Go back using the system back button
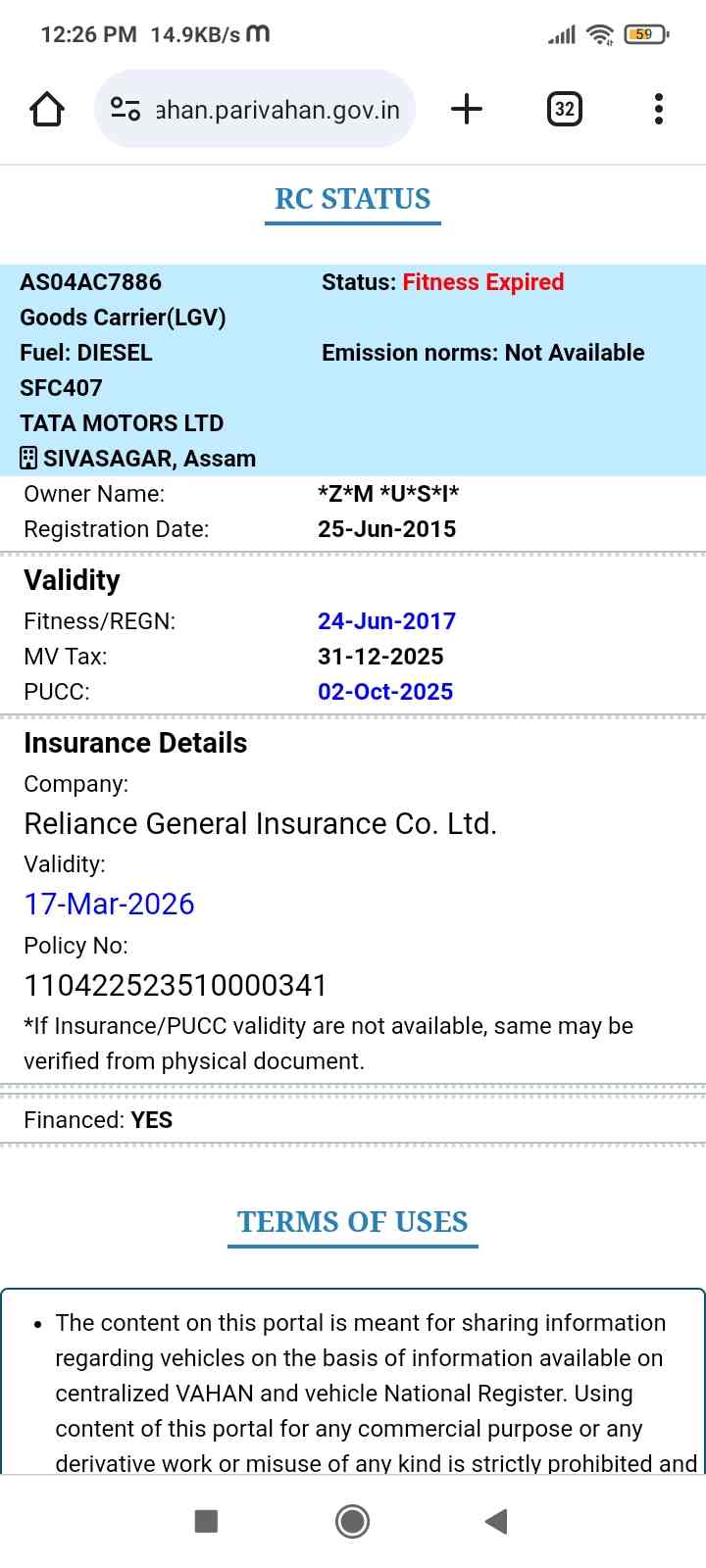This screenshot has height=1568, width=706. 496,1521
